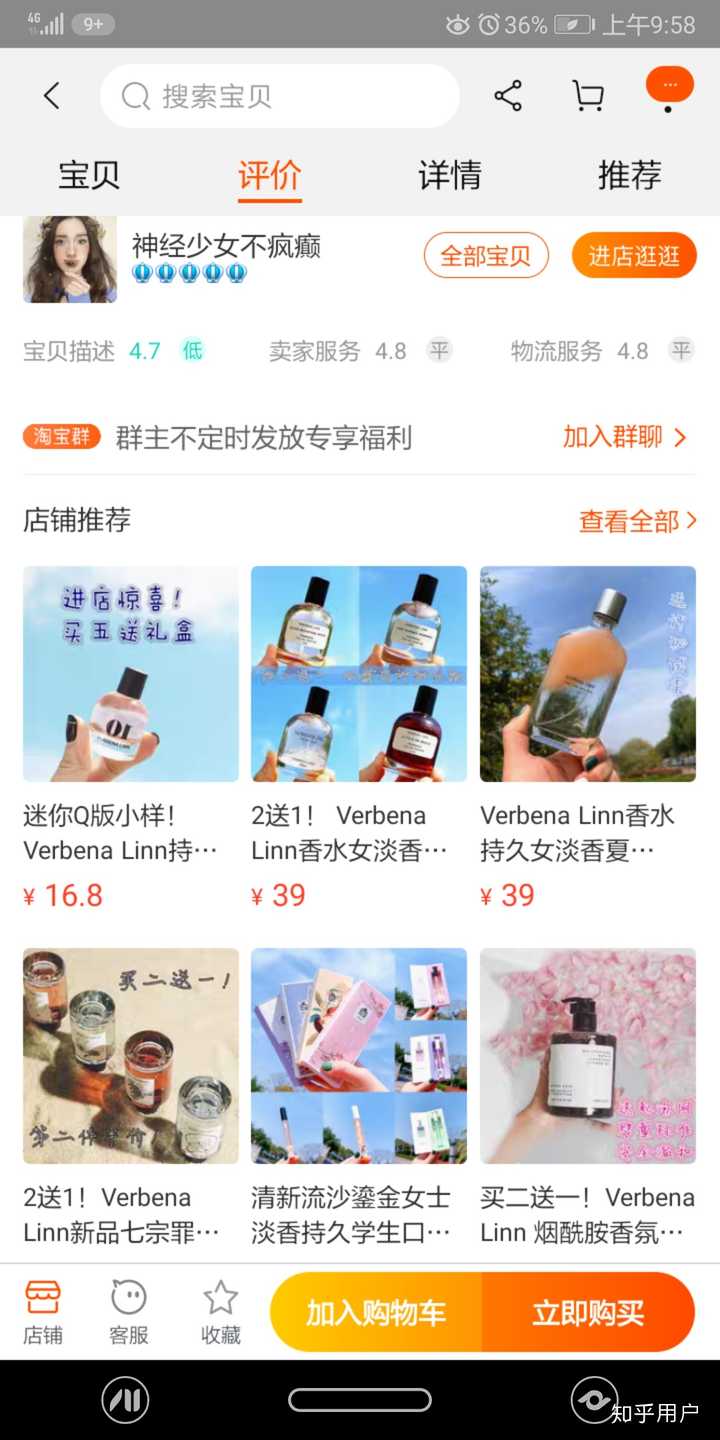The height and width of the screenshot is (1440, 720).
Task: Open the shopping cart icon
Action: click(x=588, y=96)
